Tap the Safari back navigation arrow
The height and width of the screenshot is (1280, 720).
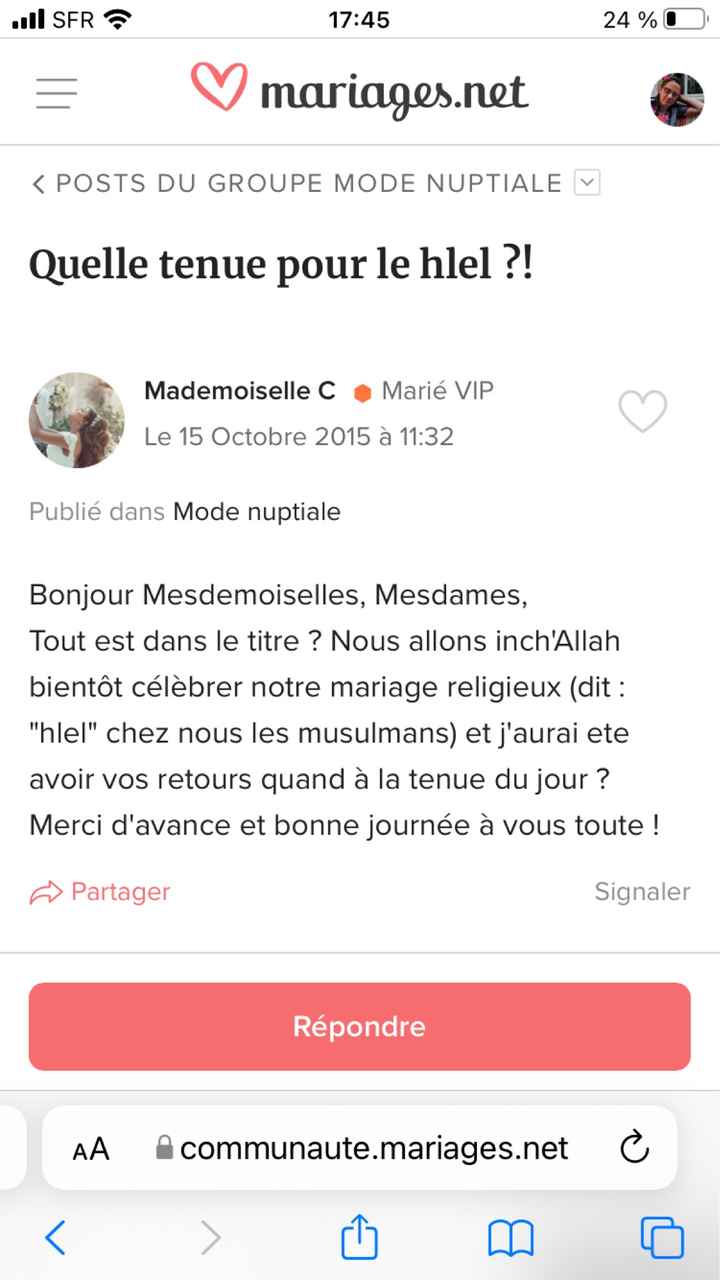click(56, 1237)
